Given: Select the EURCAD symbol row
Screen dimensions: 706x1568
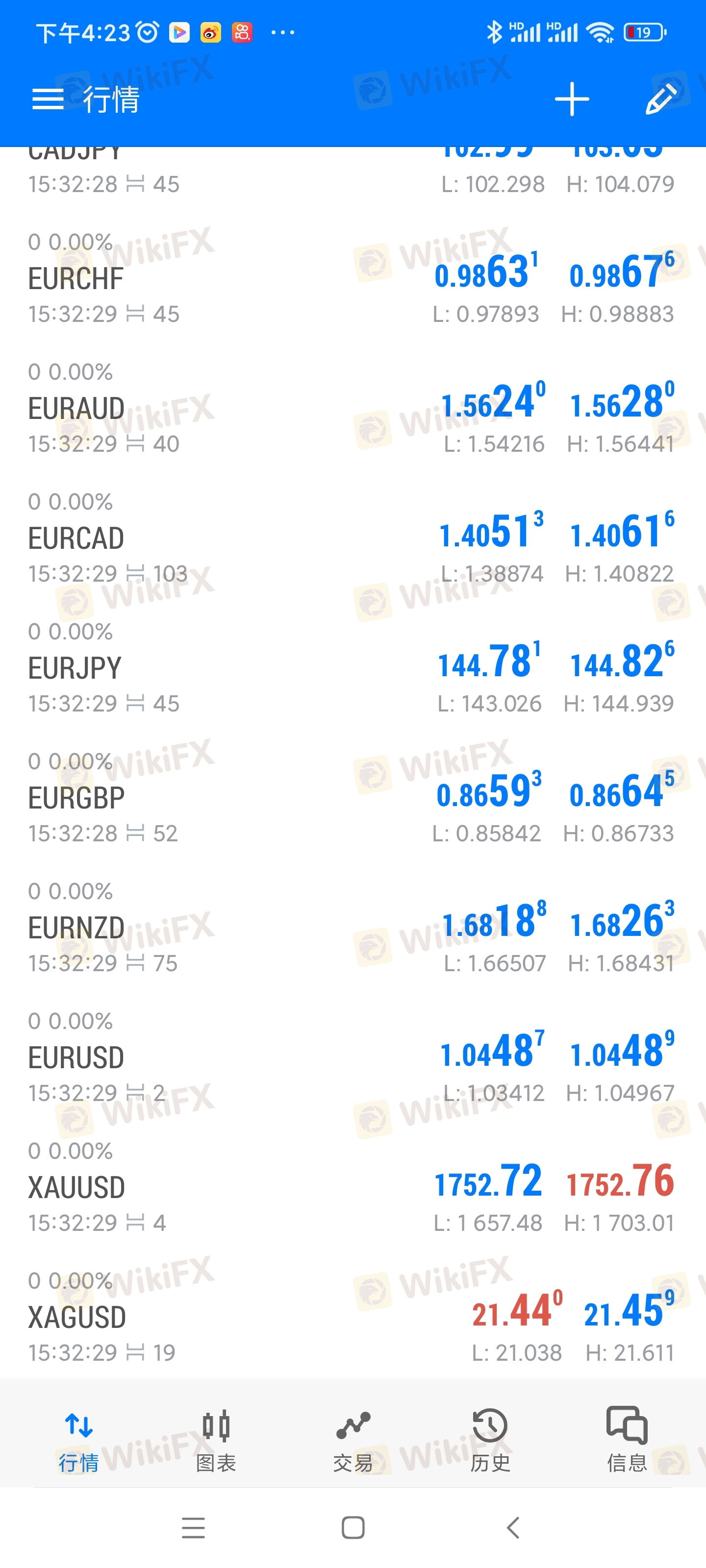Looking at the screenshot, I should (x=353, y=537).
